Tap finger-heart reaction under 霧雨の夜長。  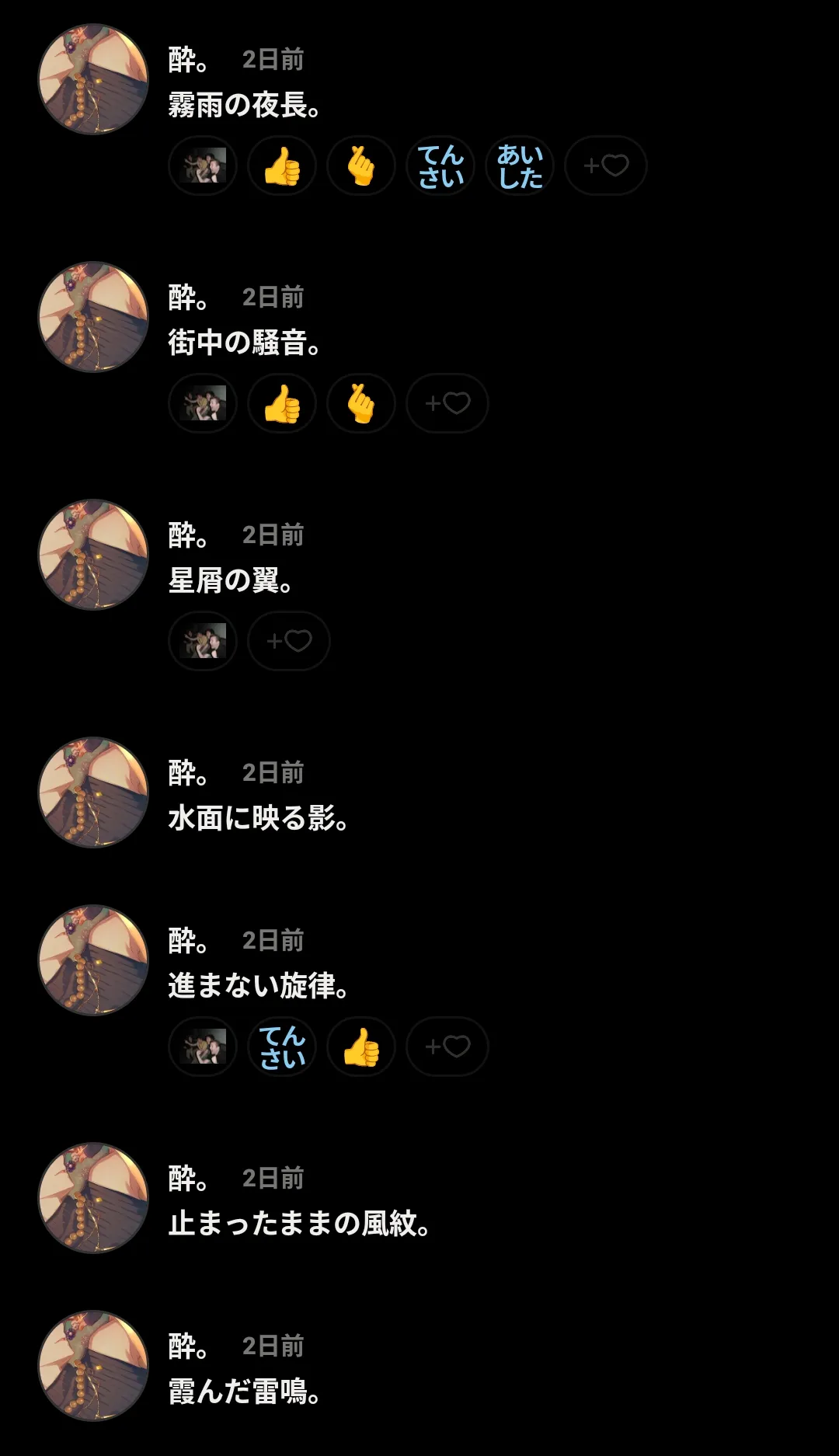coord(361,165)
